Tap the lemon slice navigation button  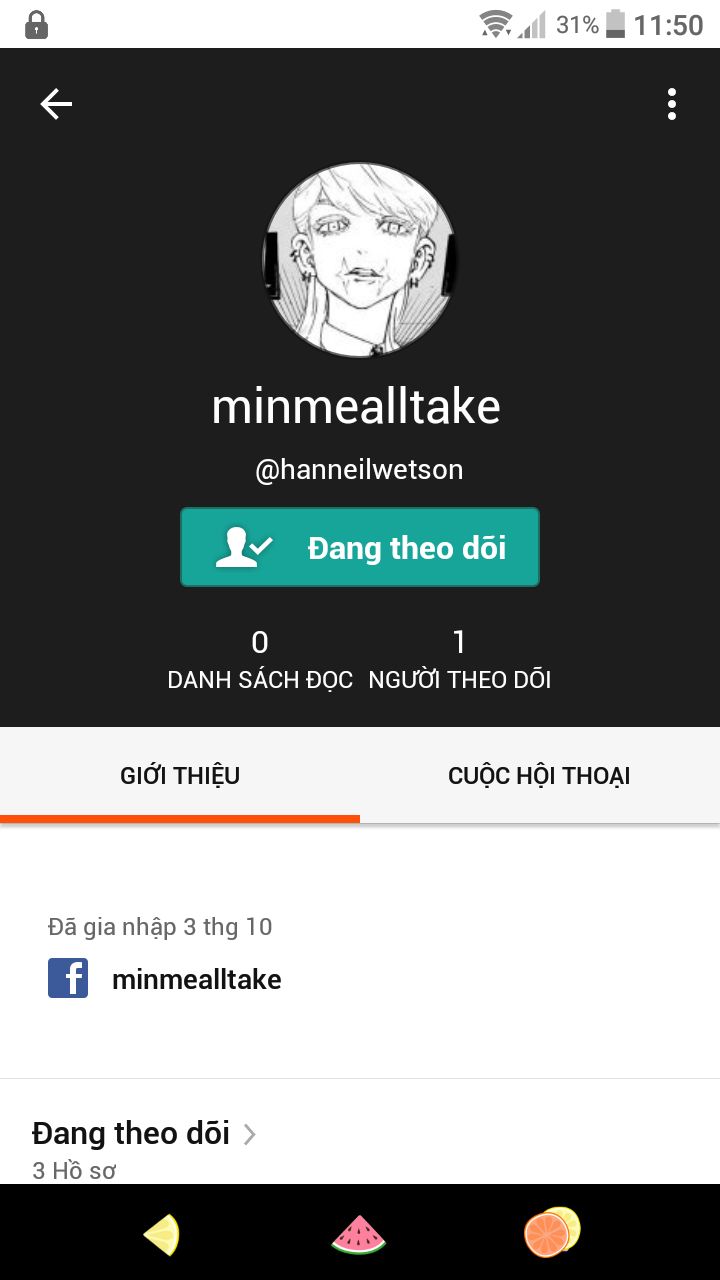(x=162, y=1234)
